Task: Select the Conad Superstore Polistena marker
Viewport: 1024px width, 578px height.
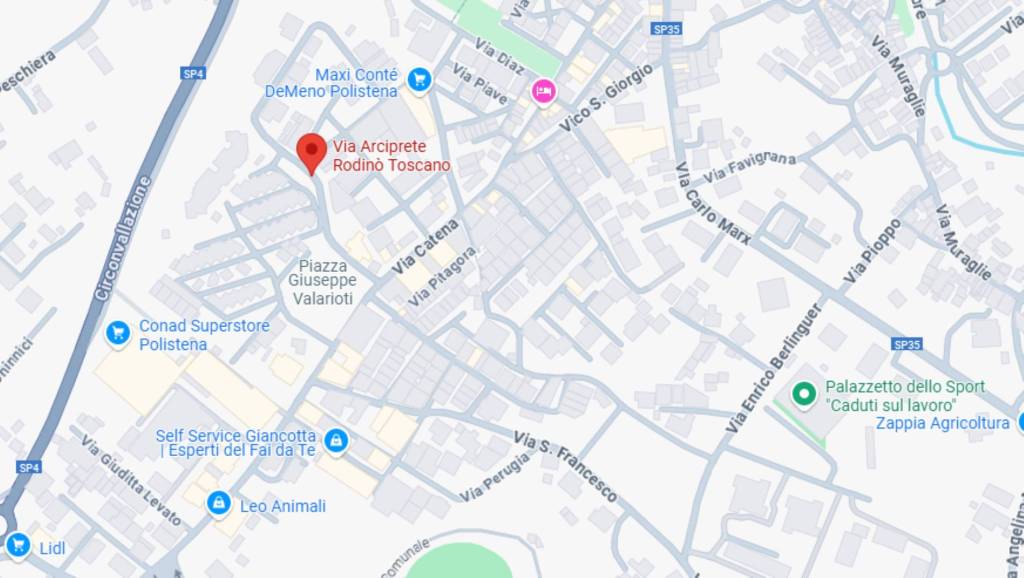Action: 118,333
